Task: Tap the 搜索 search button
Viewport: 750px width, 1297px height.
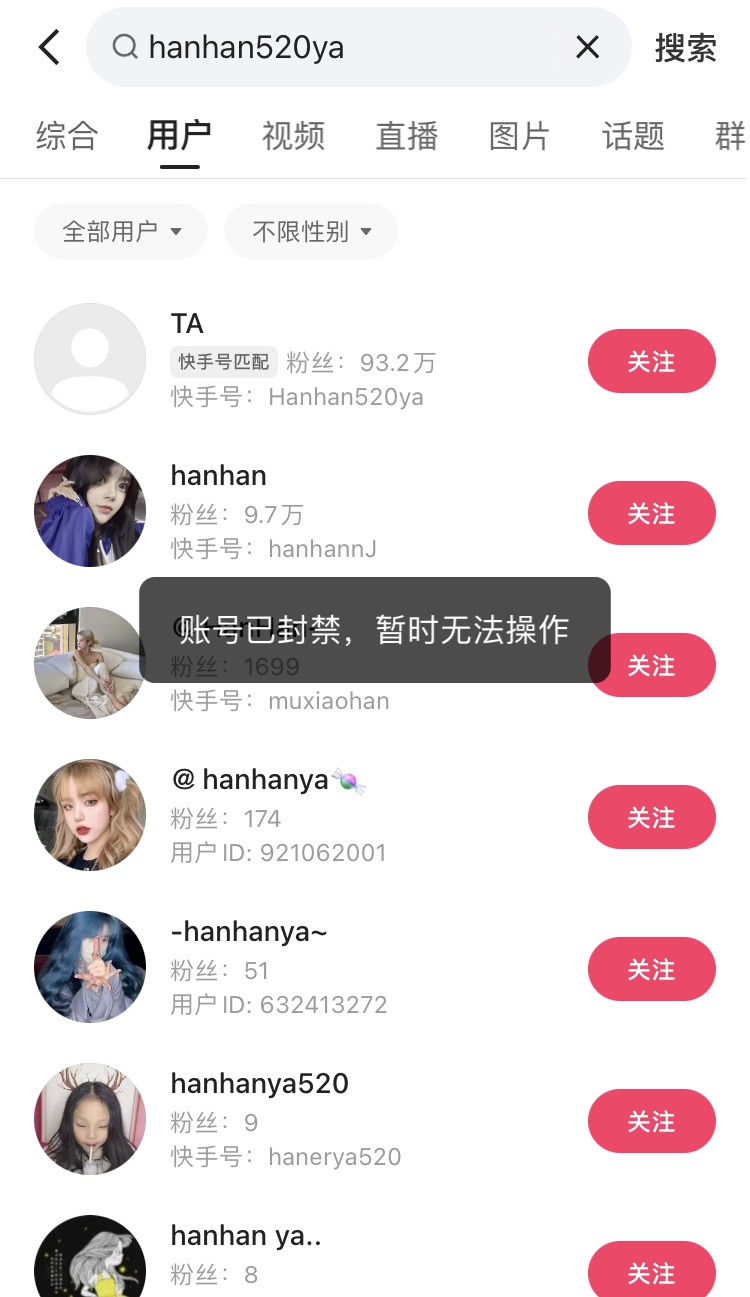Action: (685, 47)
